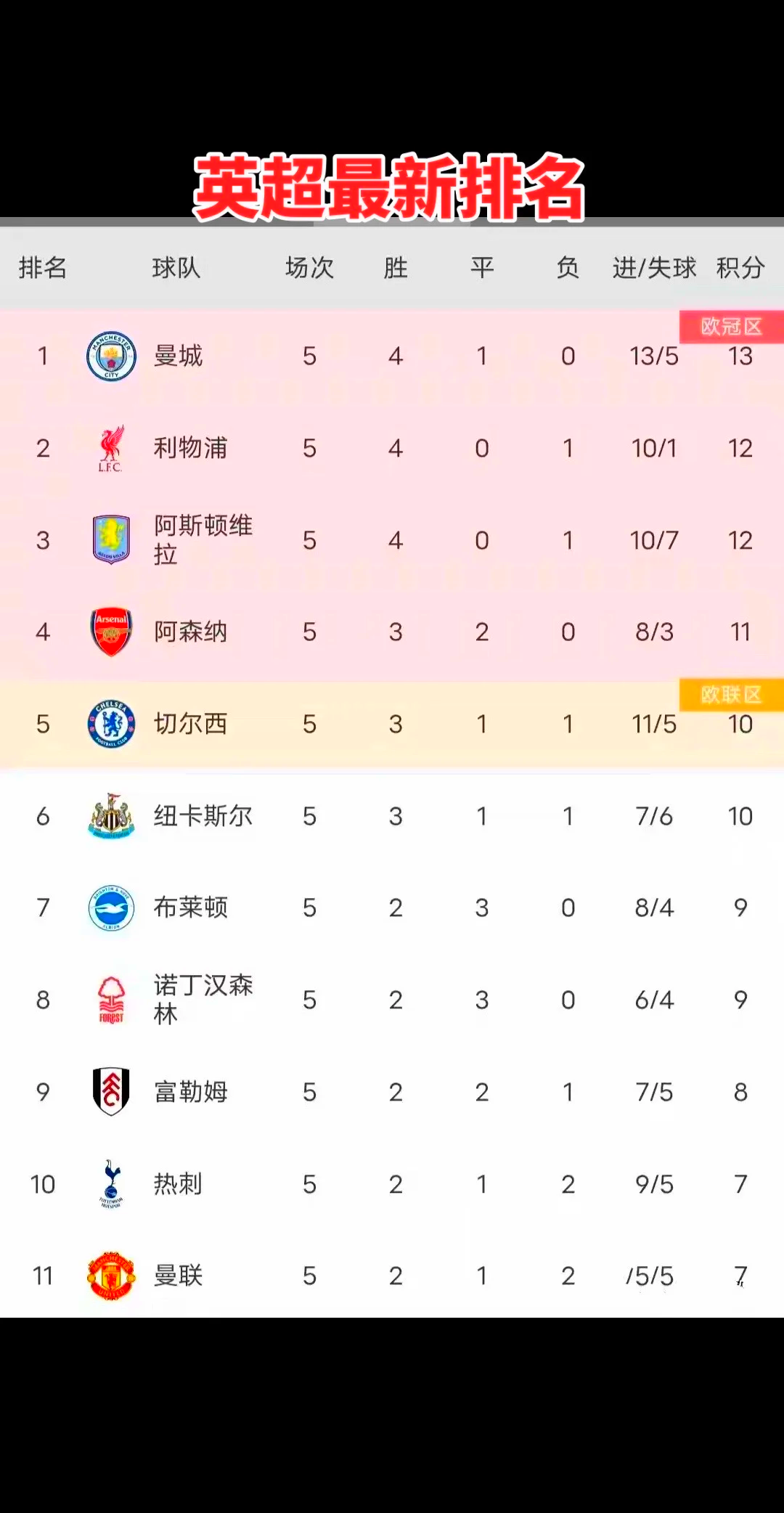Select the Chelsea club logo
The height and width of the screenshot is (1513, 784).
110,724
